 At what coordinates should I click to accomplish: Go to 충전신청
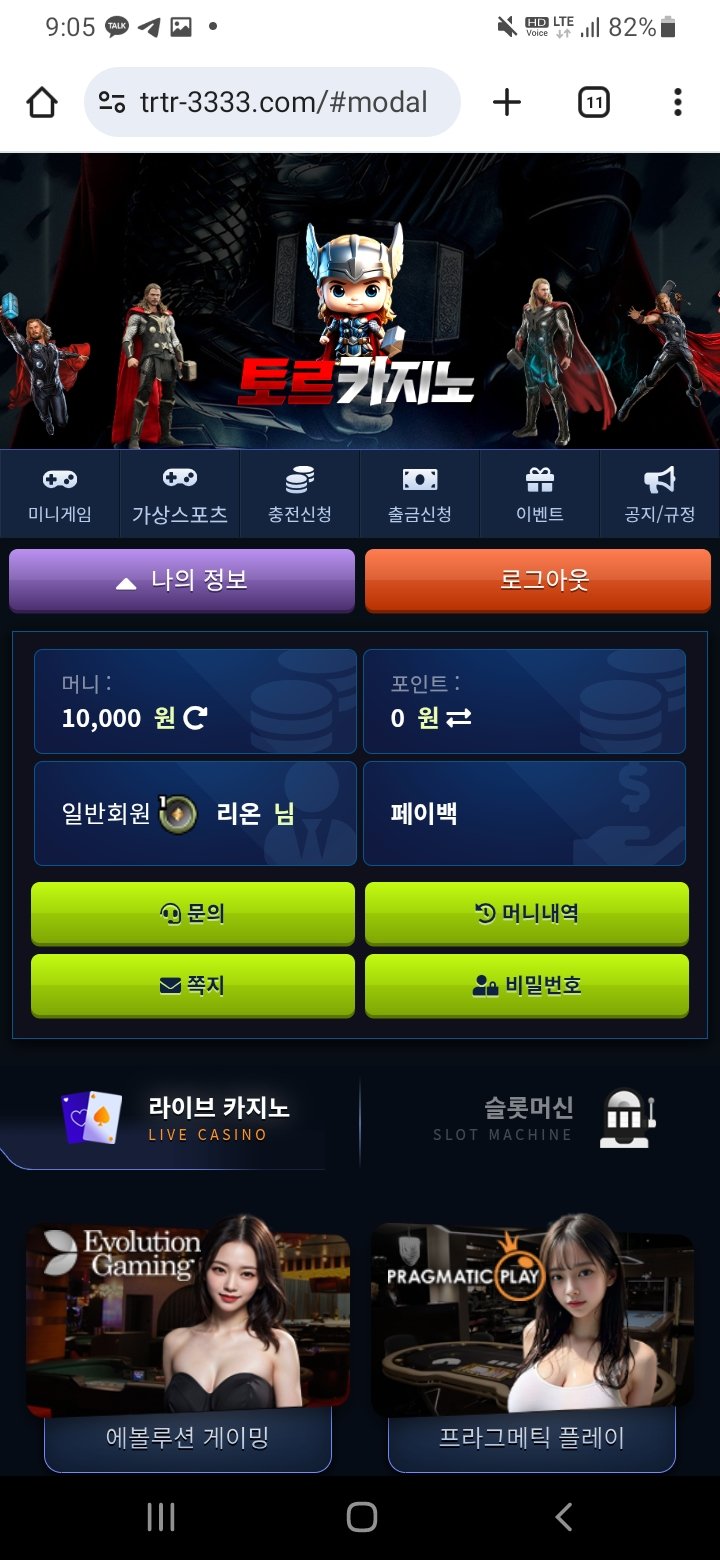[x=300, y=495]
